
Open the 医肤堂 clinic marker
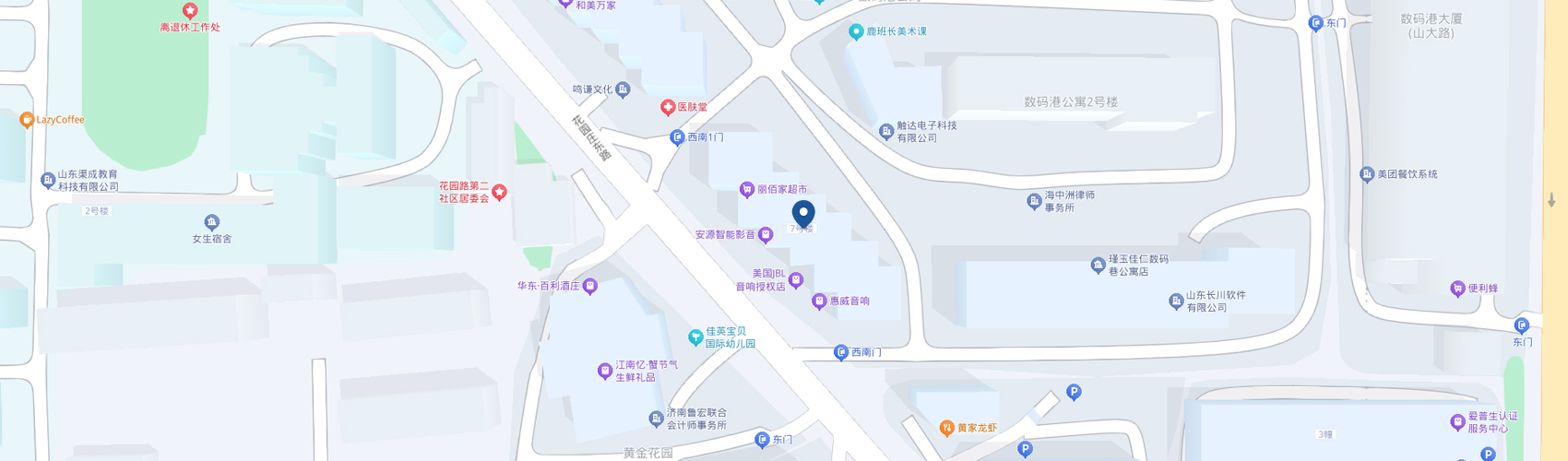pos(668,108)
